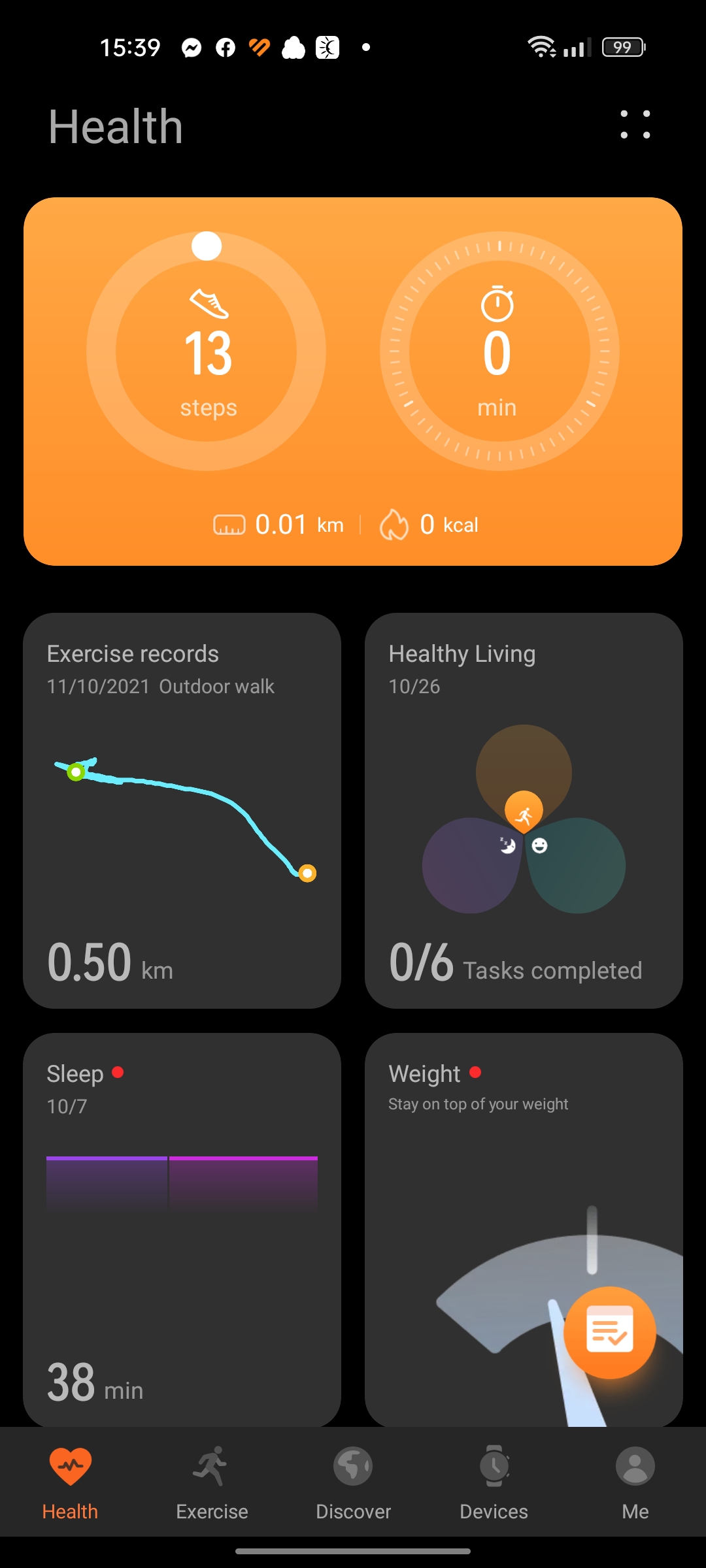The width and height of the screenshot is (706, 1568).
Task: Open the steps and activity card
Action: [353, 382]
